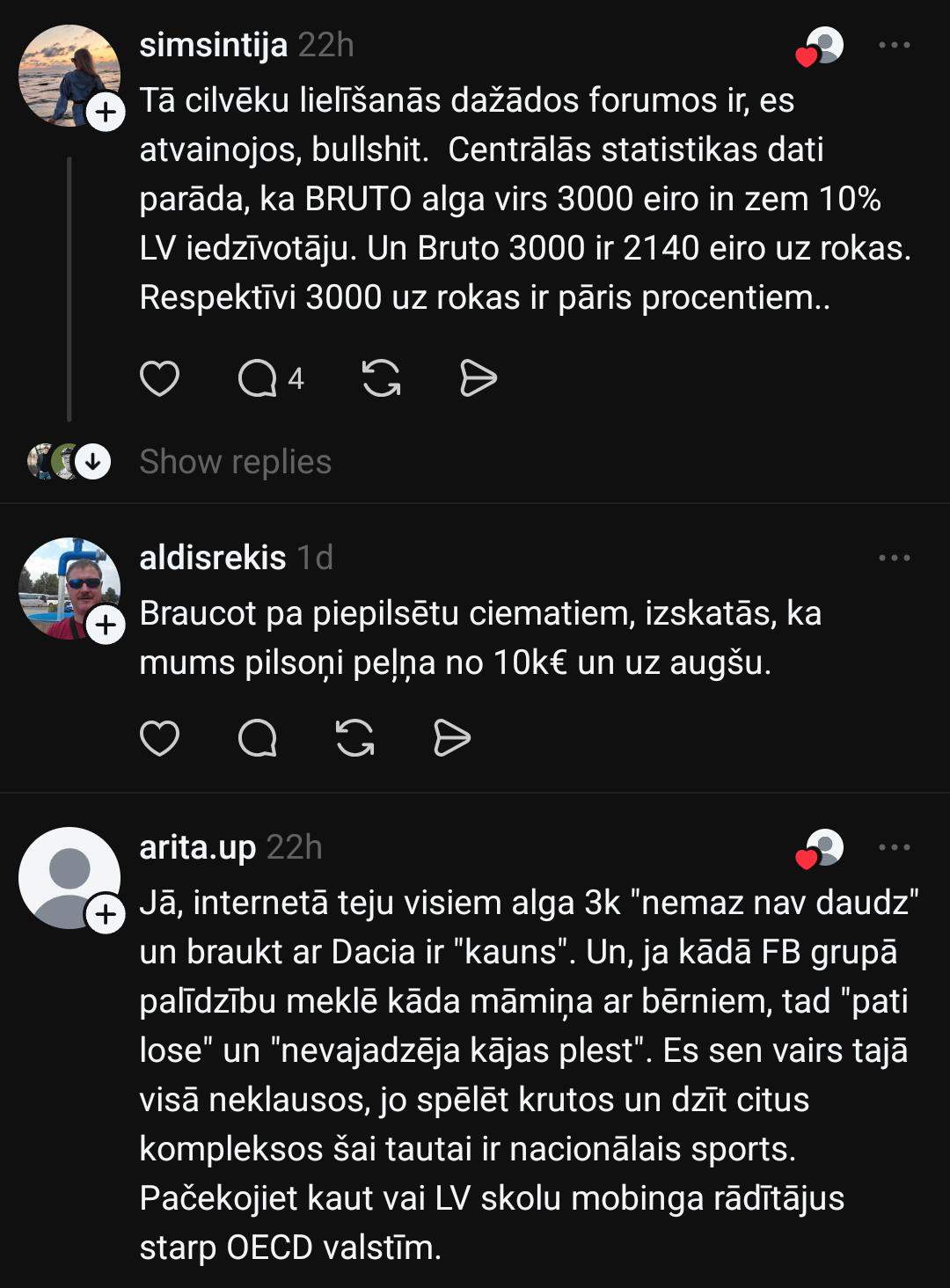View who liked simsintija's post

[x=820, y=47]
